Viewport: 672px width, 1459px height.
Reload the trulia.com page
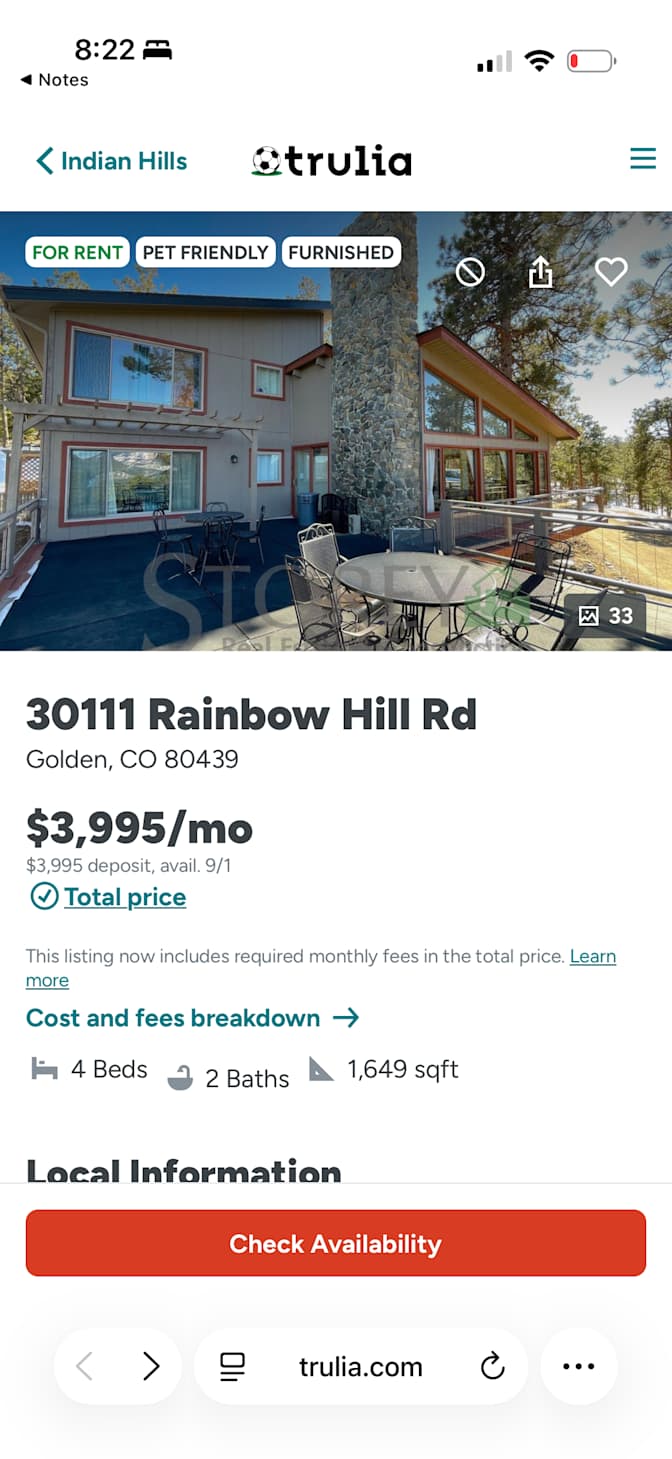[x=492, y=1366]
